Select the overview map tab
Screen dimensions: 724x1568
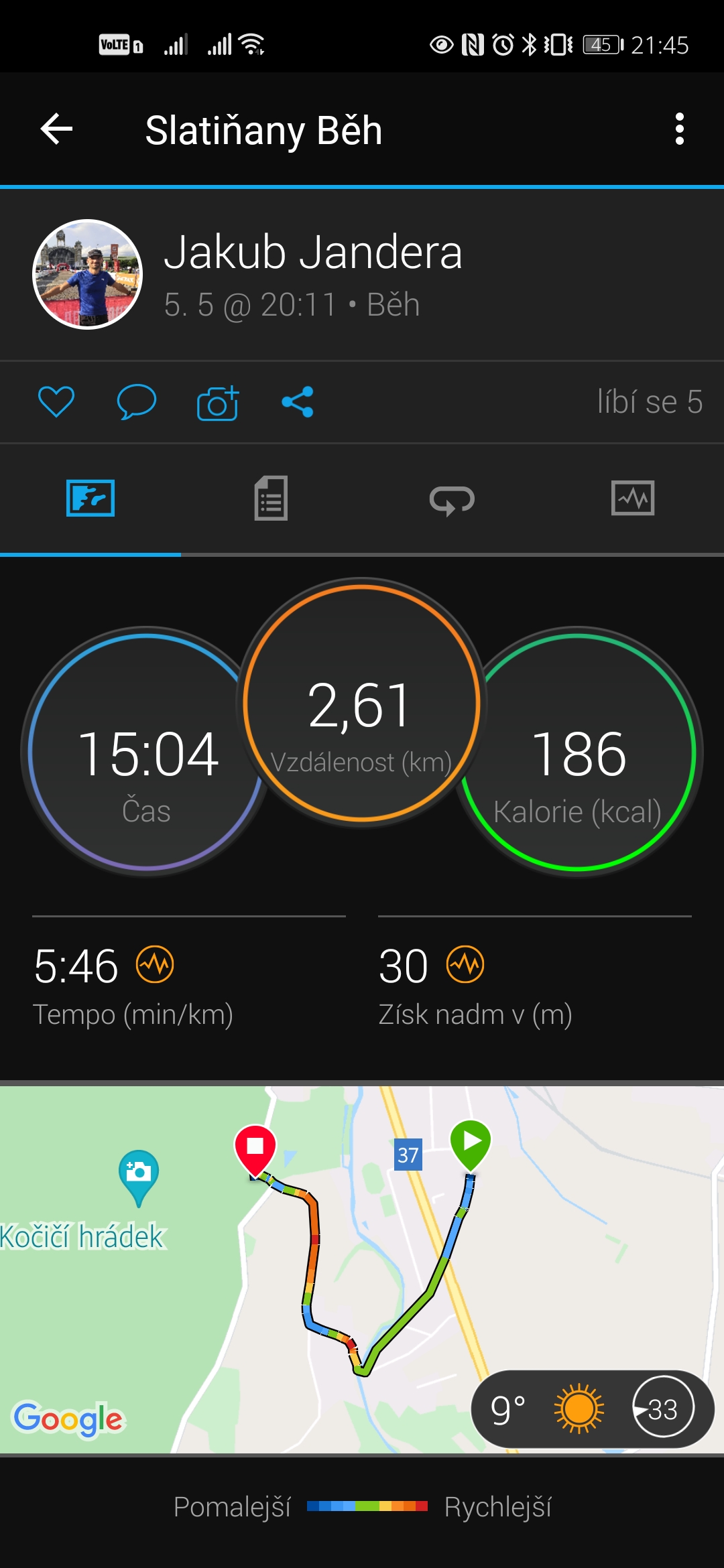coord(90,498)
